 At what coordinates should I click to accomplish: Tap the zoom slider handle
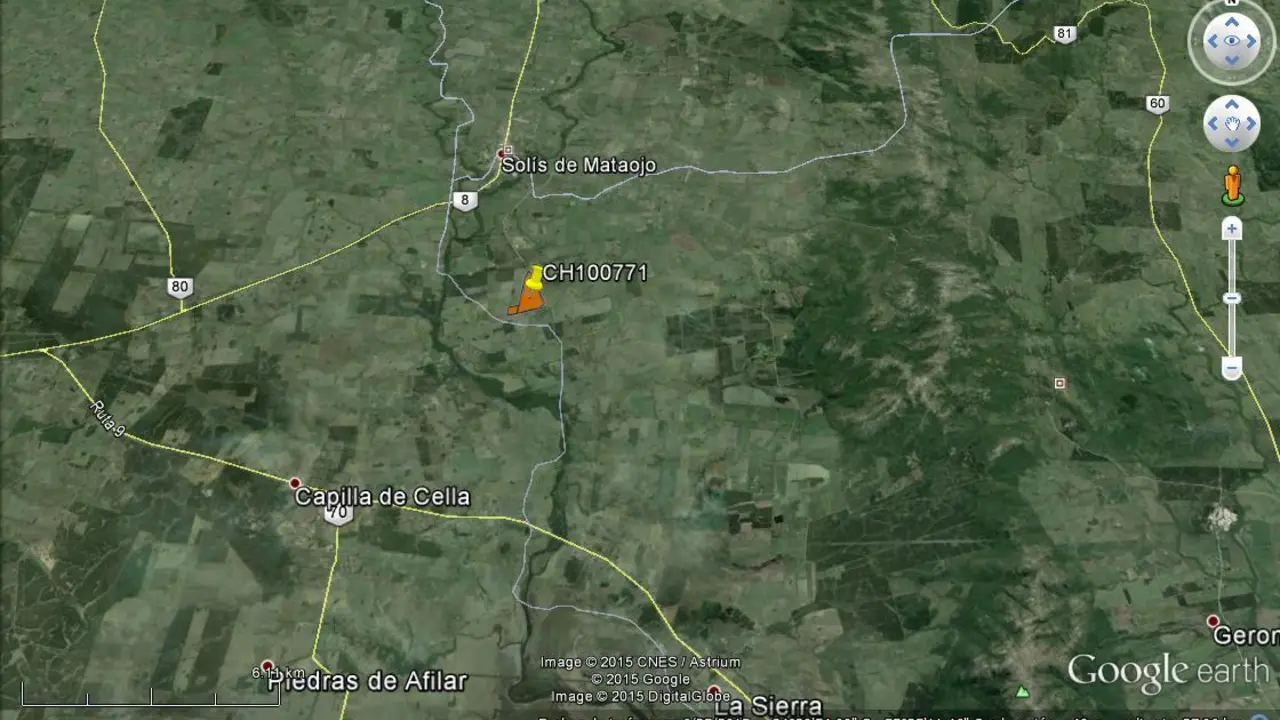[1232, 298]
